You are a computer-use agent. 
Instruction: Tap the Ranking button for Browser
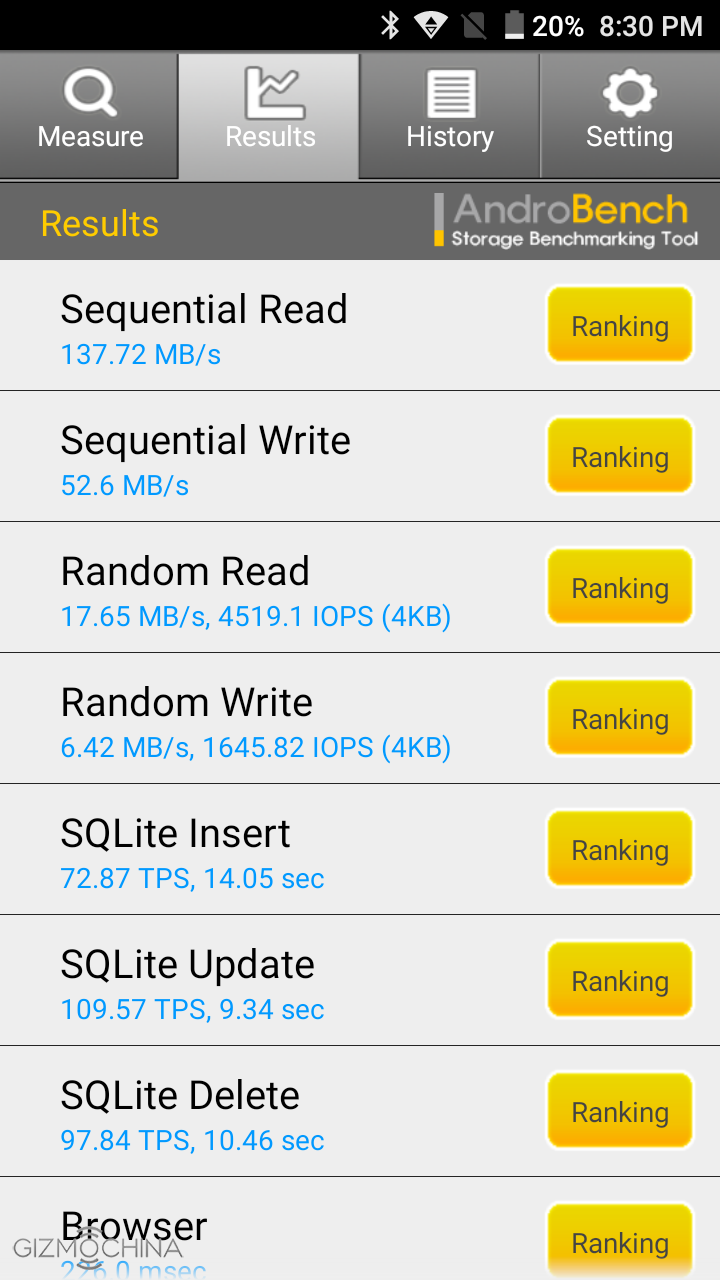coord(620,1242)
